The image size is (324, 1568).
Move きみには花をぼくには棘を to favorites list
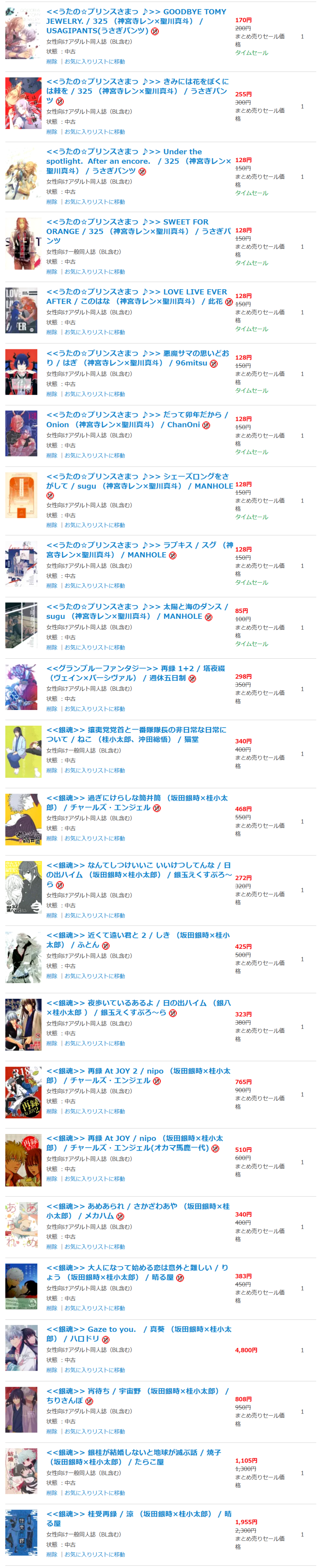(x=94, y=131)
